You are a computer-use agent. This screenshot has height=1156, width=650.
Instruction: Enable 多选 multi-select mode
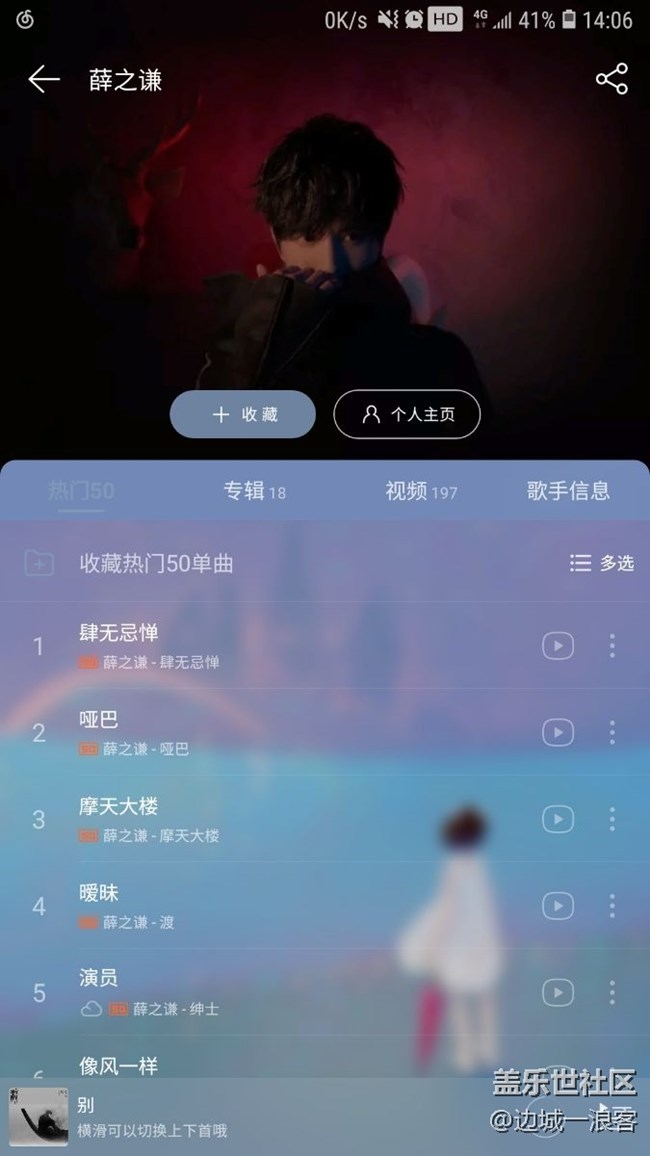(x=602, y=563)
